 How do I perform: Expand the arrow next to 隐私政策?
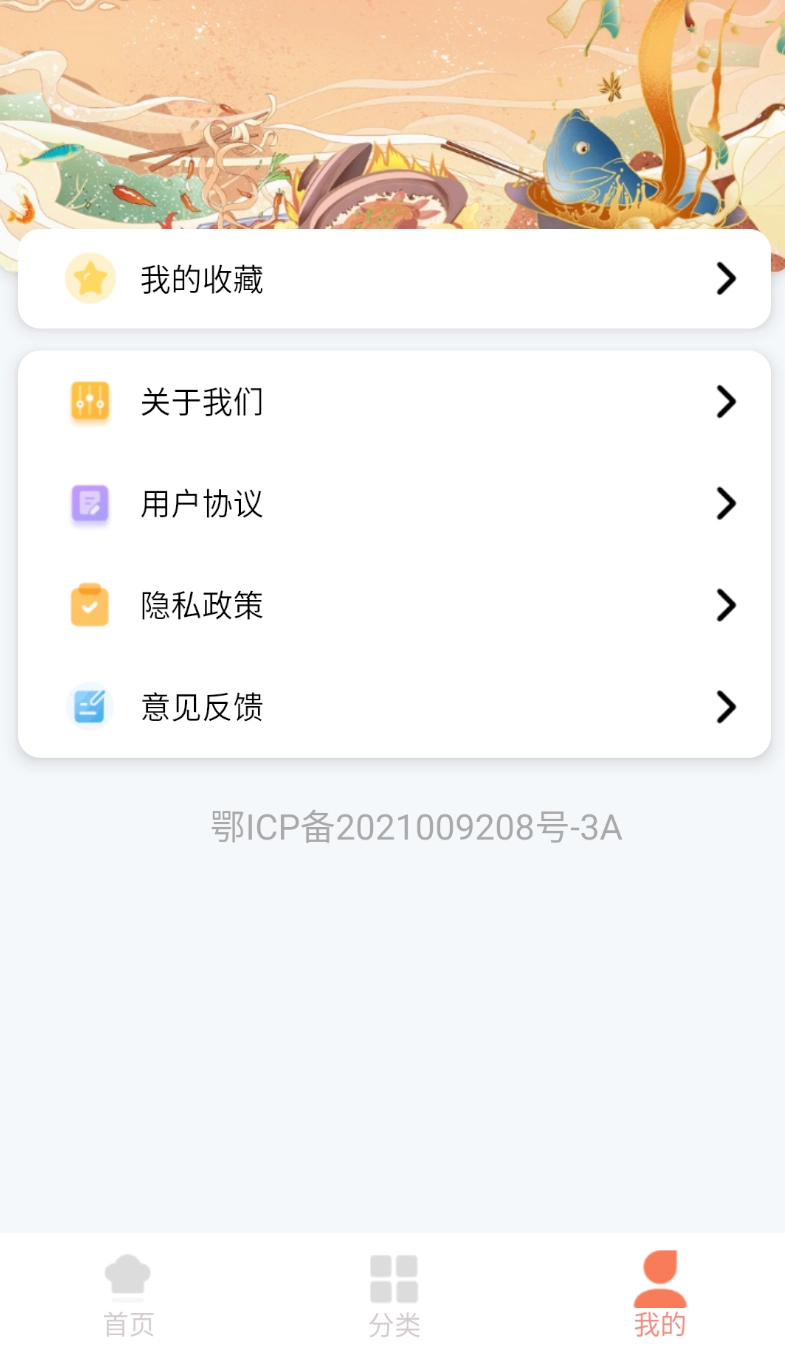click(726, 605)
